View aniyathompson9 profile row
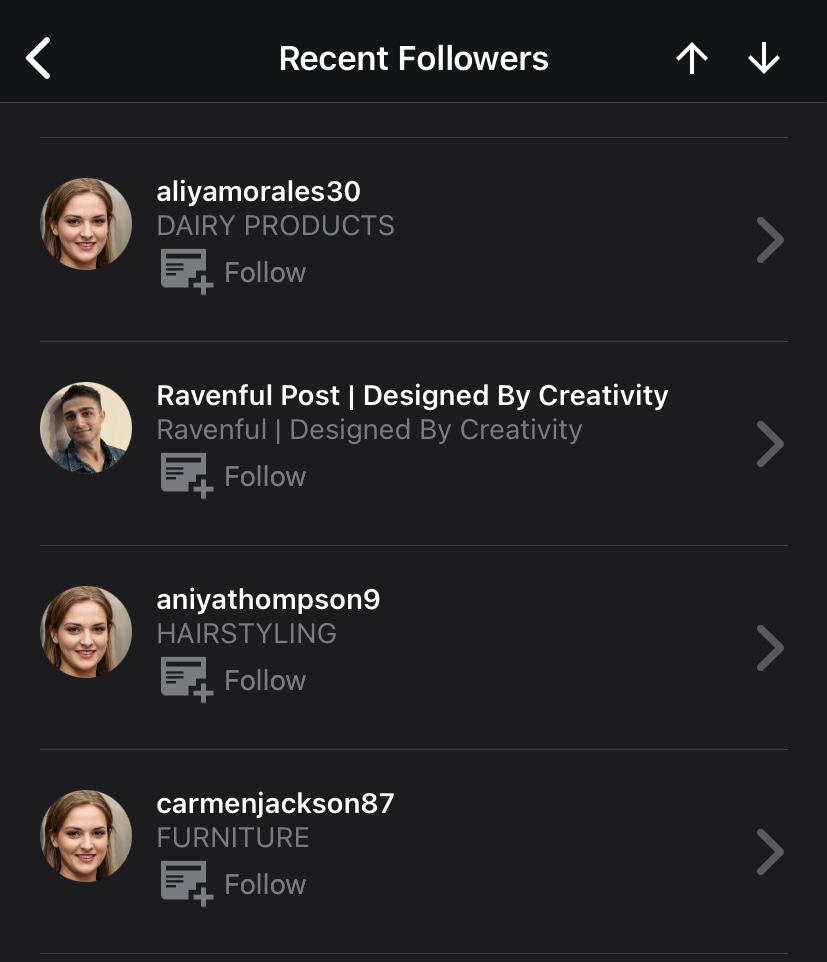 (x=769, y=648)
